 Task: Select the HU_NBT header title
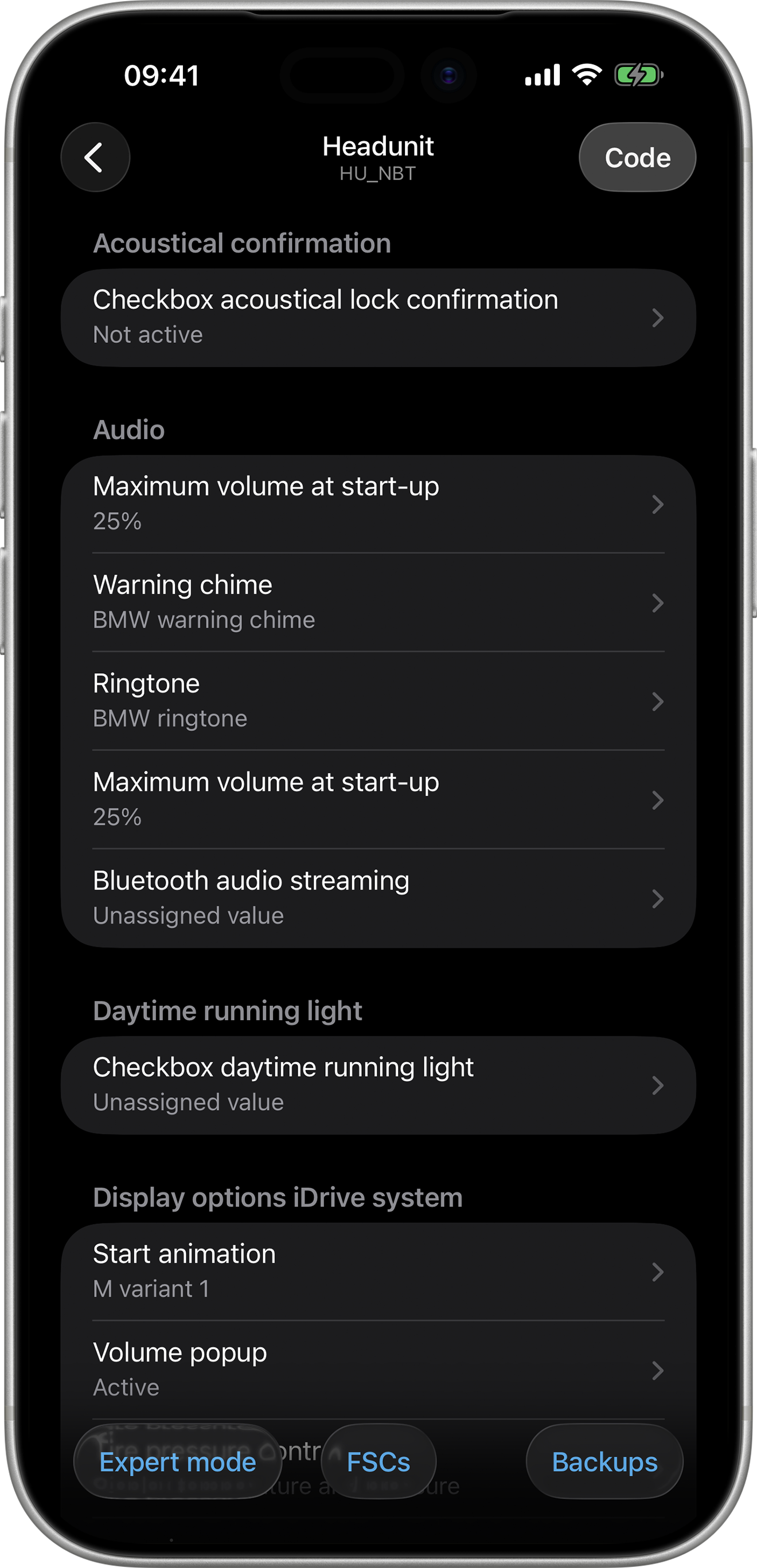[x=378, y=173]
